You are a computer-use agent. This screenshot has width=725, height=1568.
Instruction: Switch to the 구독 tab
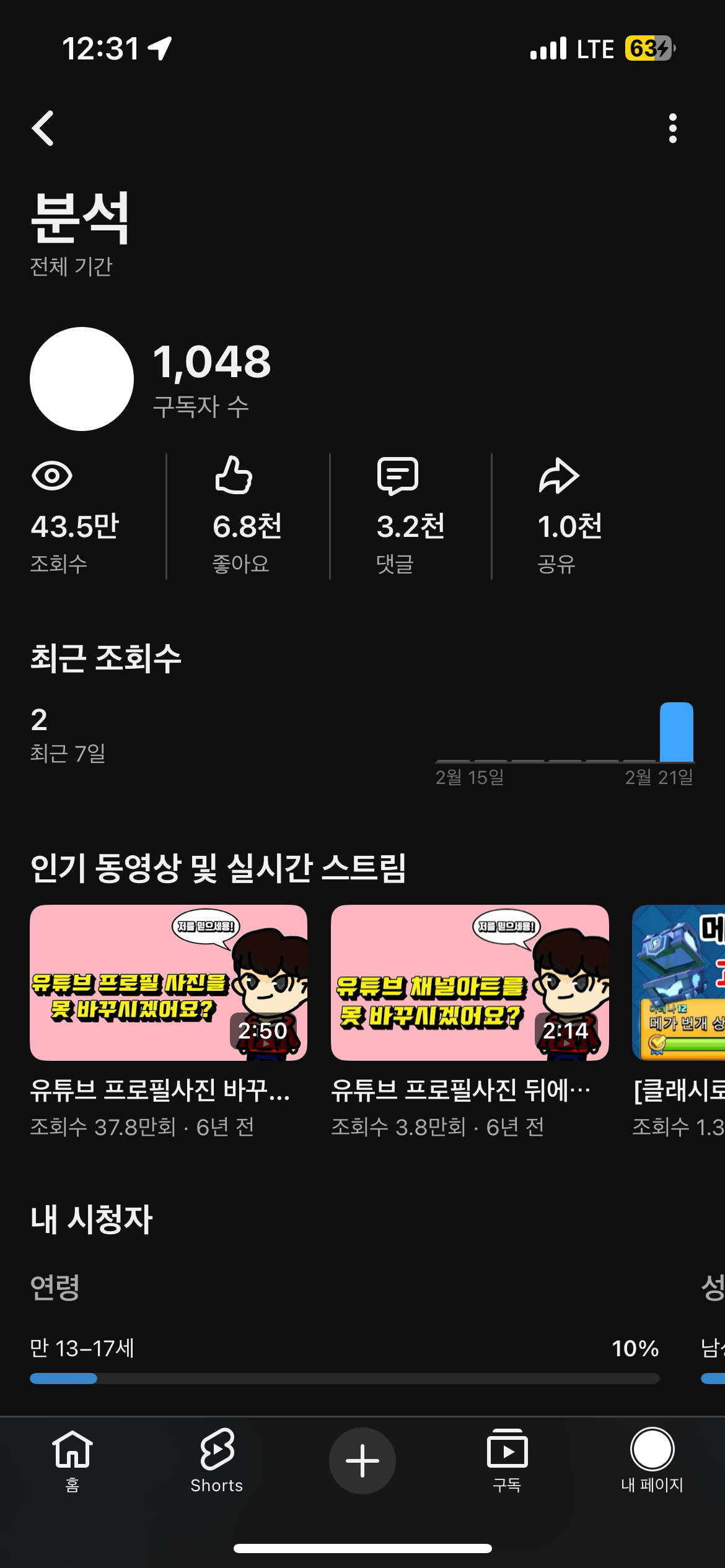[507, 1460]
